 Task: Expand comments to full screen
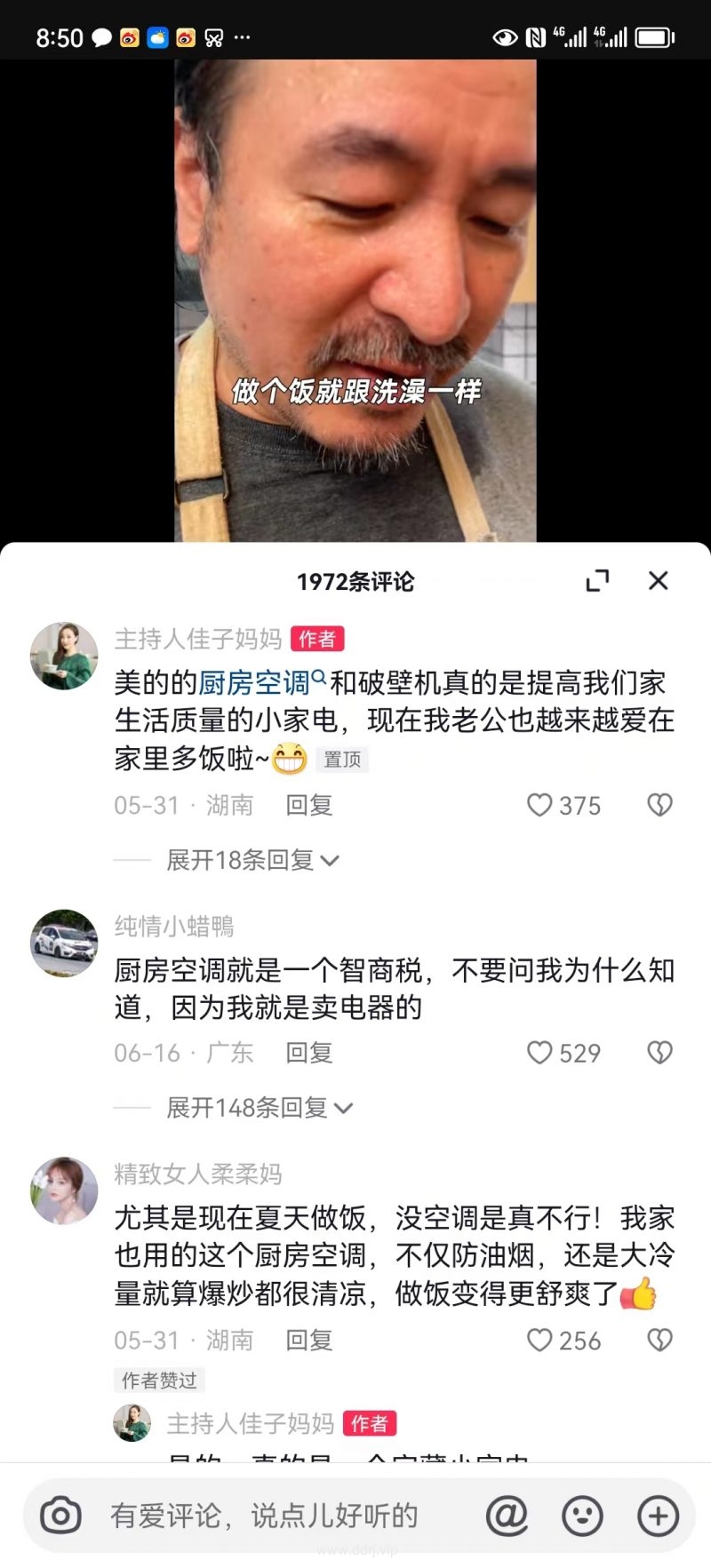pos(597,581)
